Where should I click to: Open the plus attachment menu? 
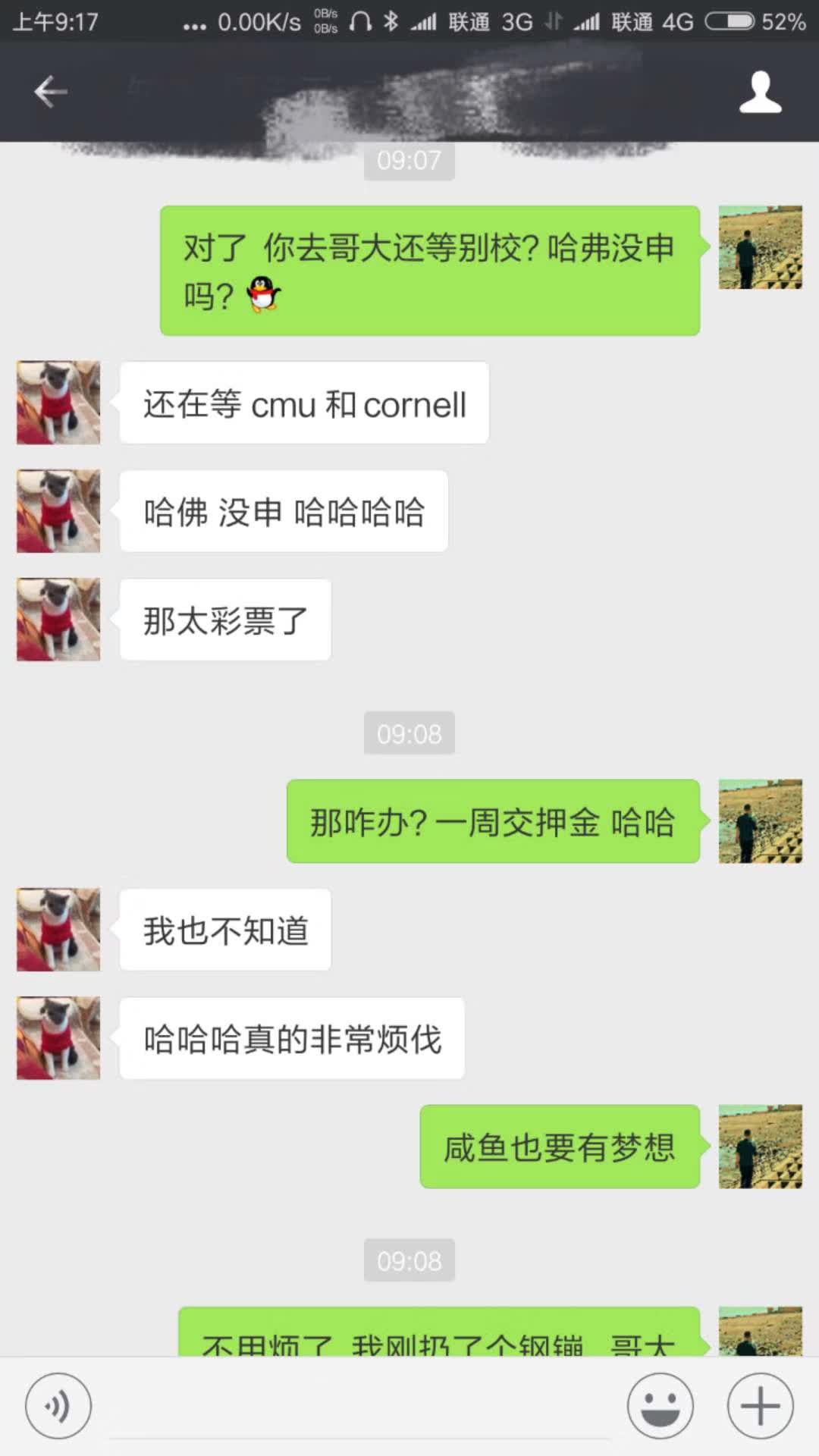point(760,1405)
